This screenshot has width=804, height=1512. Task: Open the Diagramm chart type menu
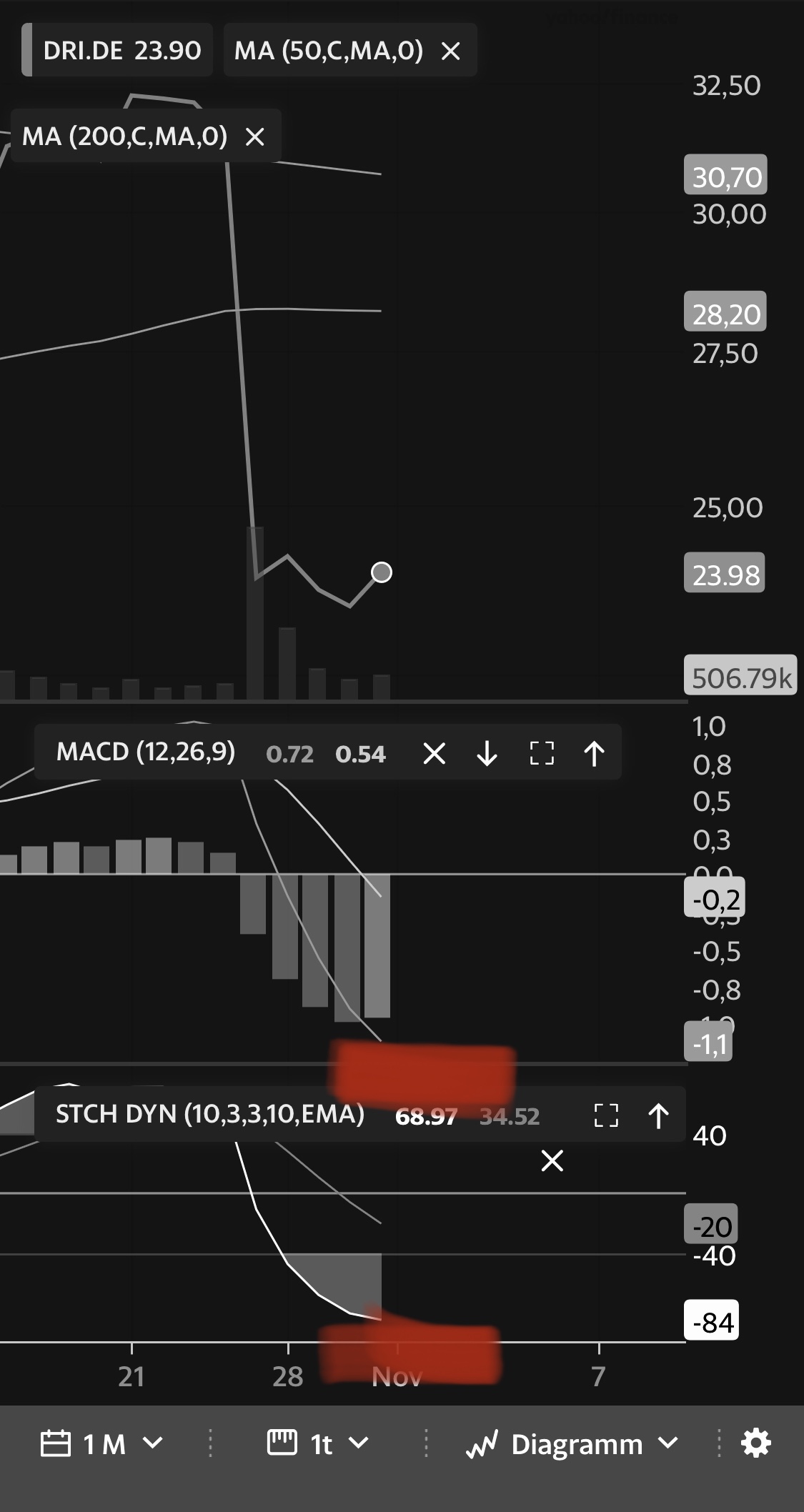[x=572, y=1444]
